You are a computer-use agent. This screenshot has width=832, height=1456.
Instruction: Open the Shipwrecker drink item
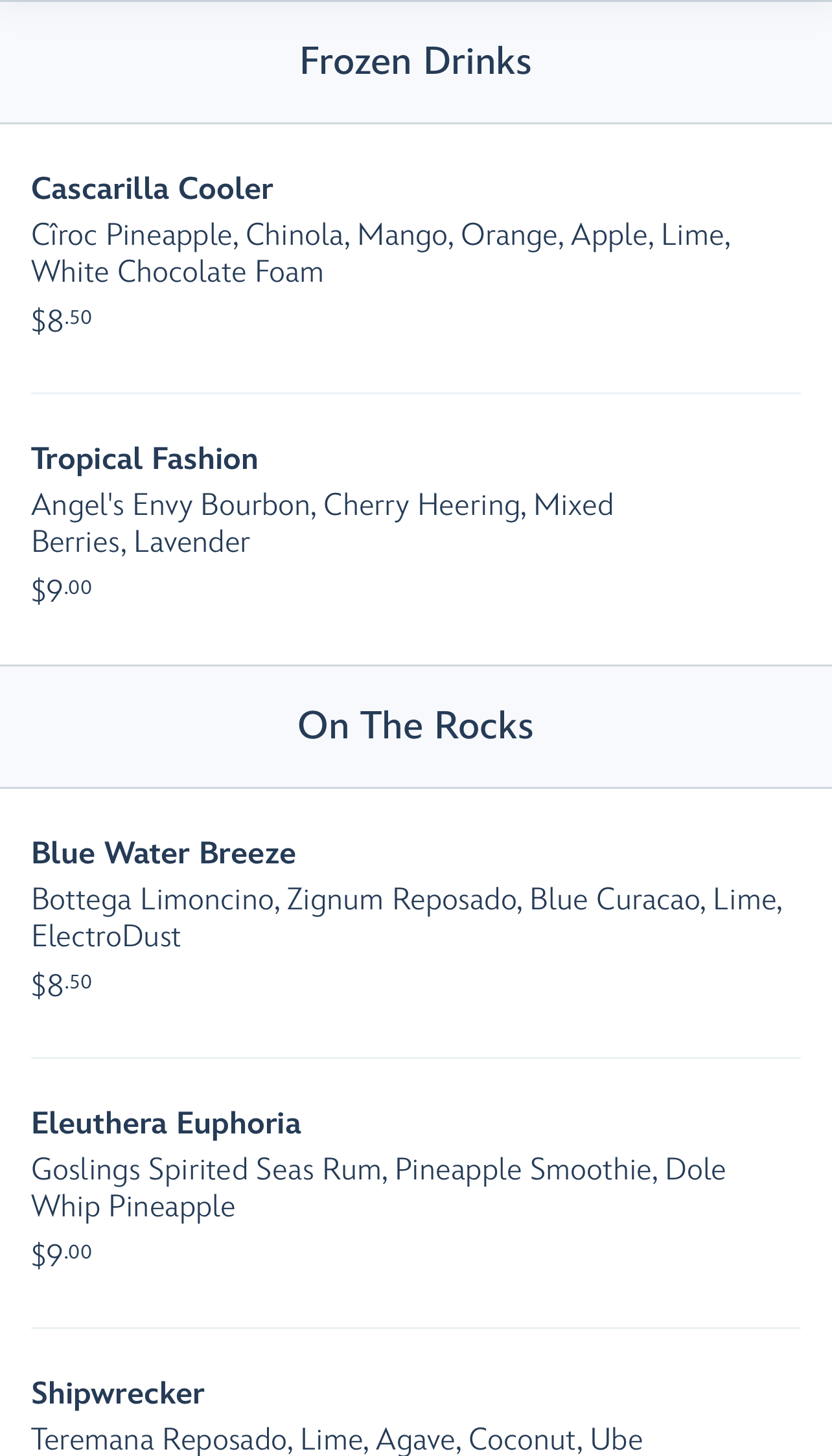tap(416, 1393)
